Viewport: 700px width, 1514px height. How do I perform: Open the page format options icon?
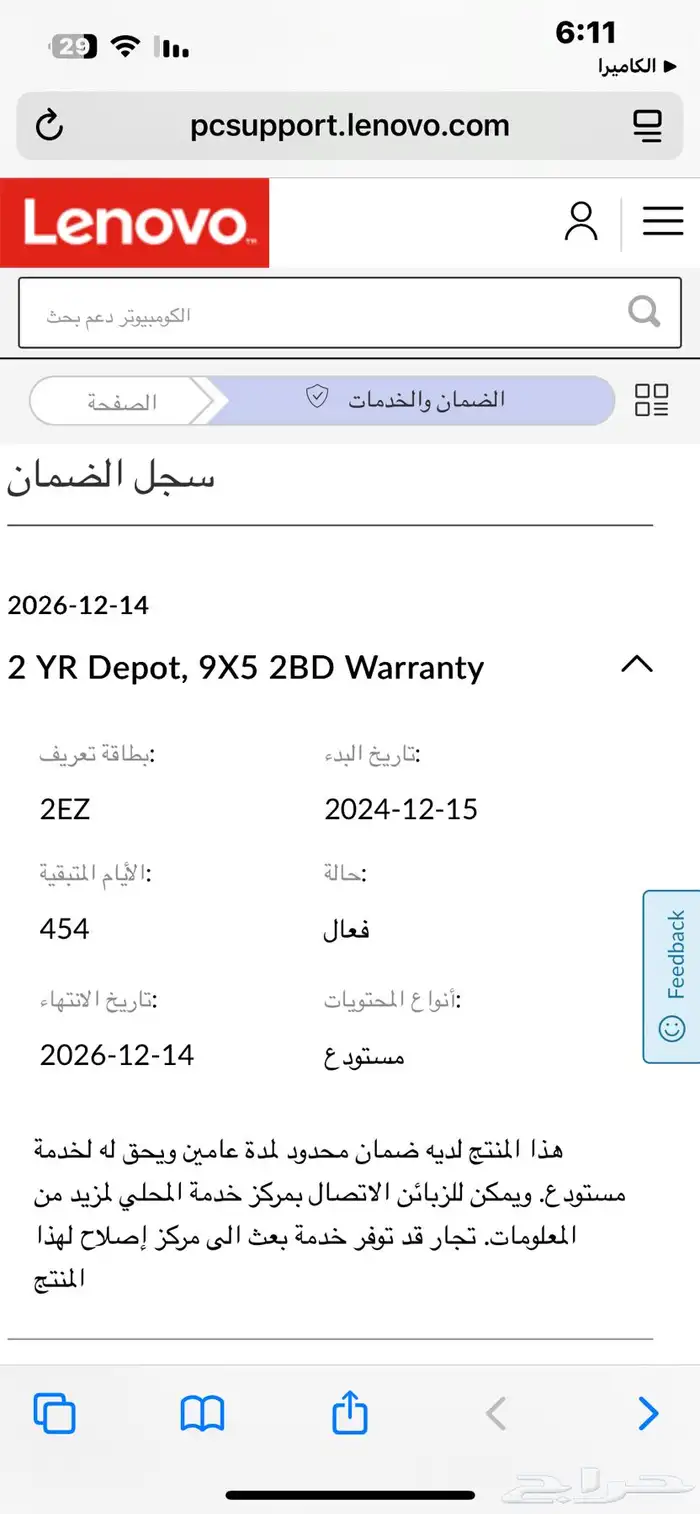pos(648,126)
